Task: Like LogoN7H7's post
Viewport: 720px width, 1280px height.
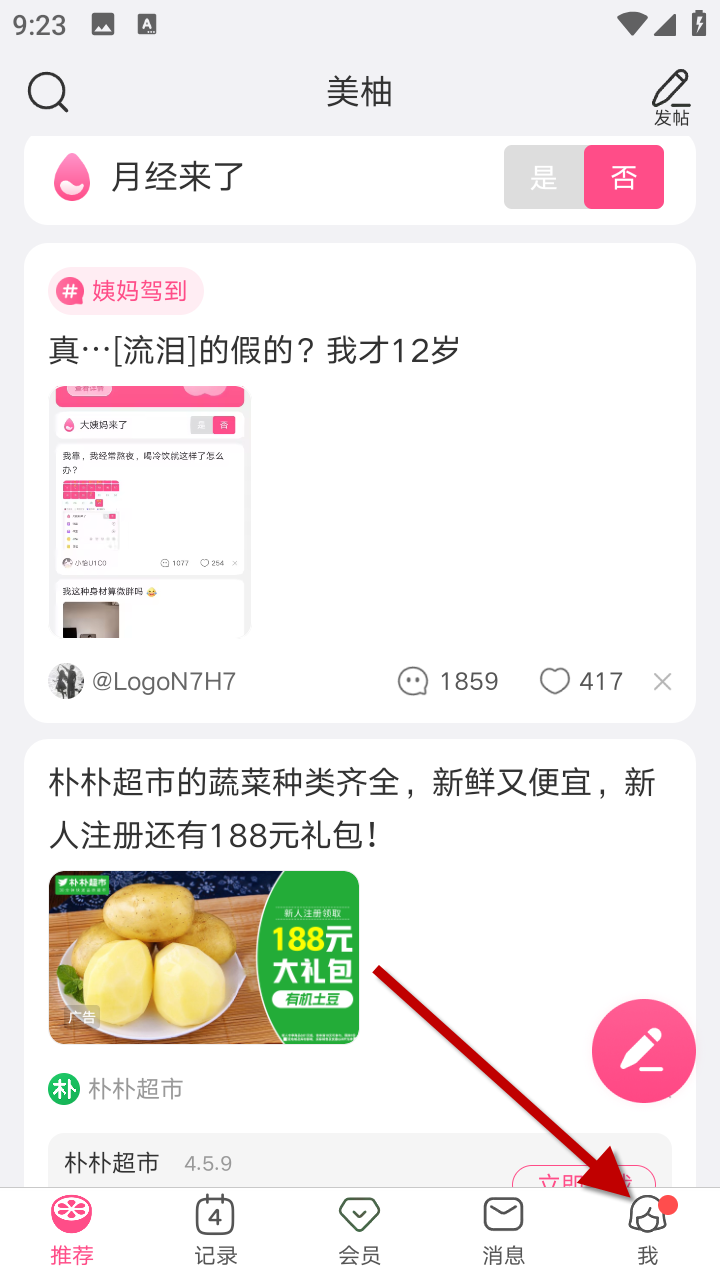Action: (580, 681)
